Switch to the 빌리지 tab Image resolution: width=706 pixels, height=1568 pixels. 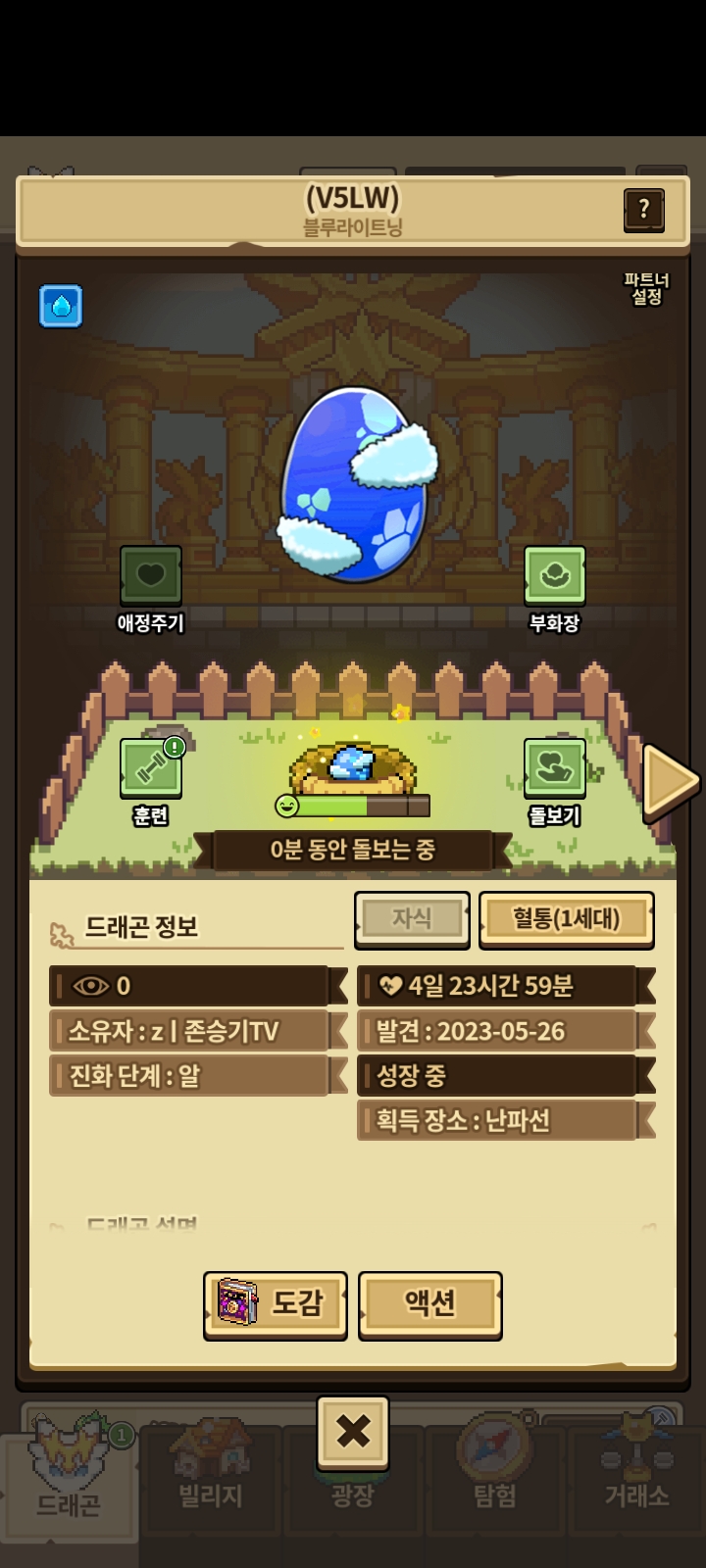coord(210,1487)
